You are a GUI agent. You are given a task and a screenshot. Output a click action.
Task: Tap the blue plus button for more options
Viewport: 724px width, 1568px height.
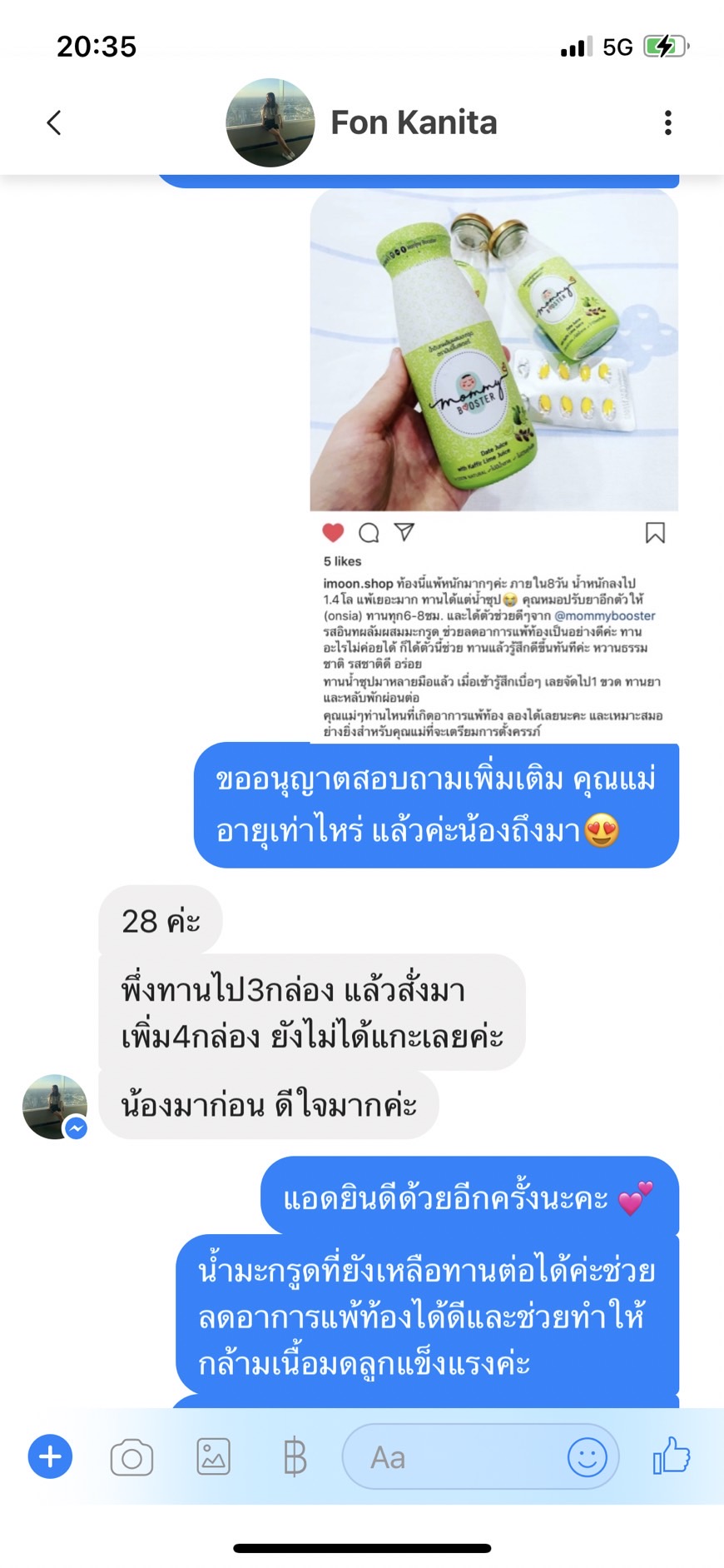tap(51, 1456)
